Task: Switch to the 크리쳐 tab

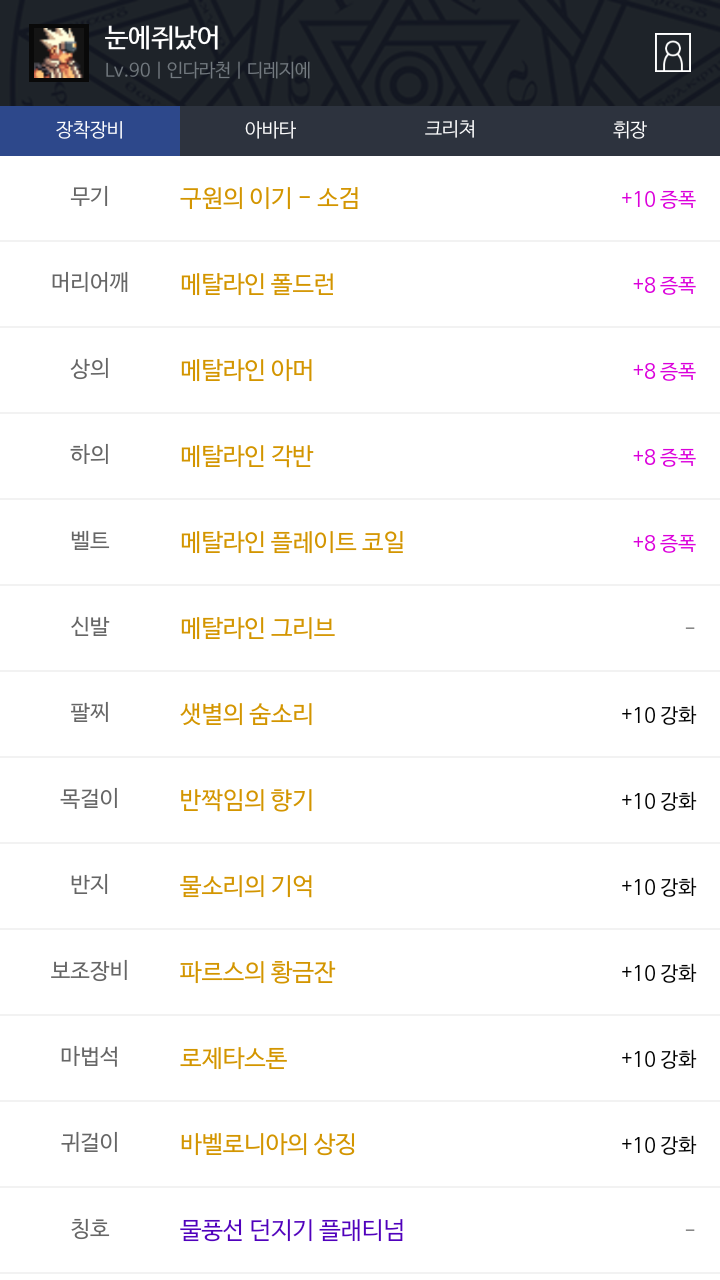Action: [x=450, y=130]
